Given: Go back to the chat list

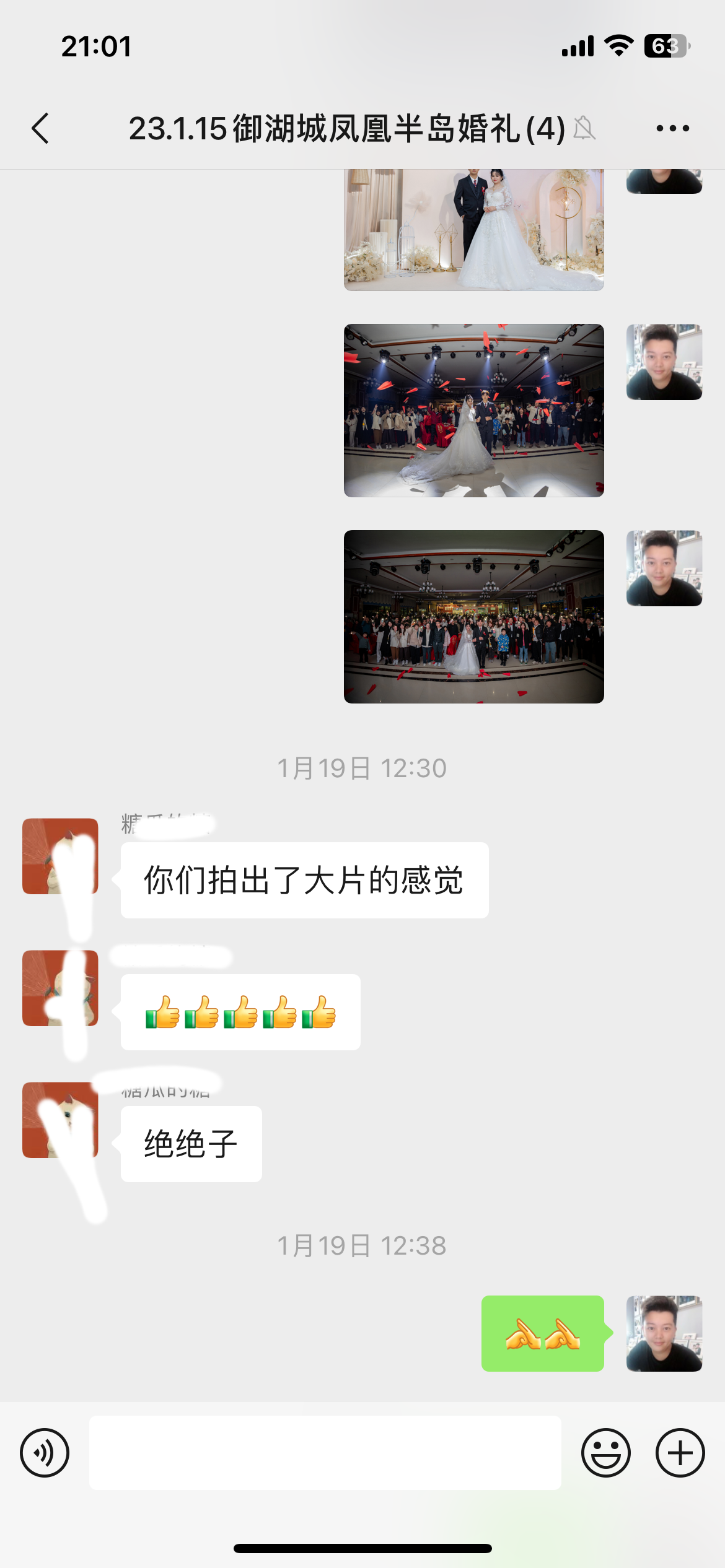Looking at the screenshot, I should click(40, 128).
